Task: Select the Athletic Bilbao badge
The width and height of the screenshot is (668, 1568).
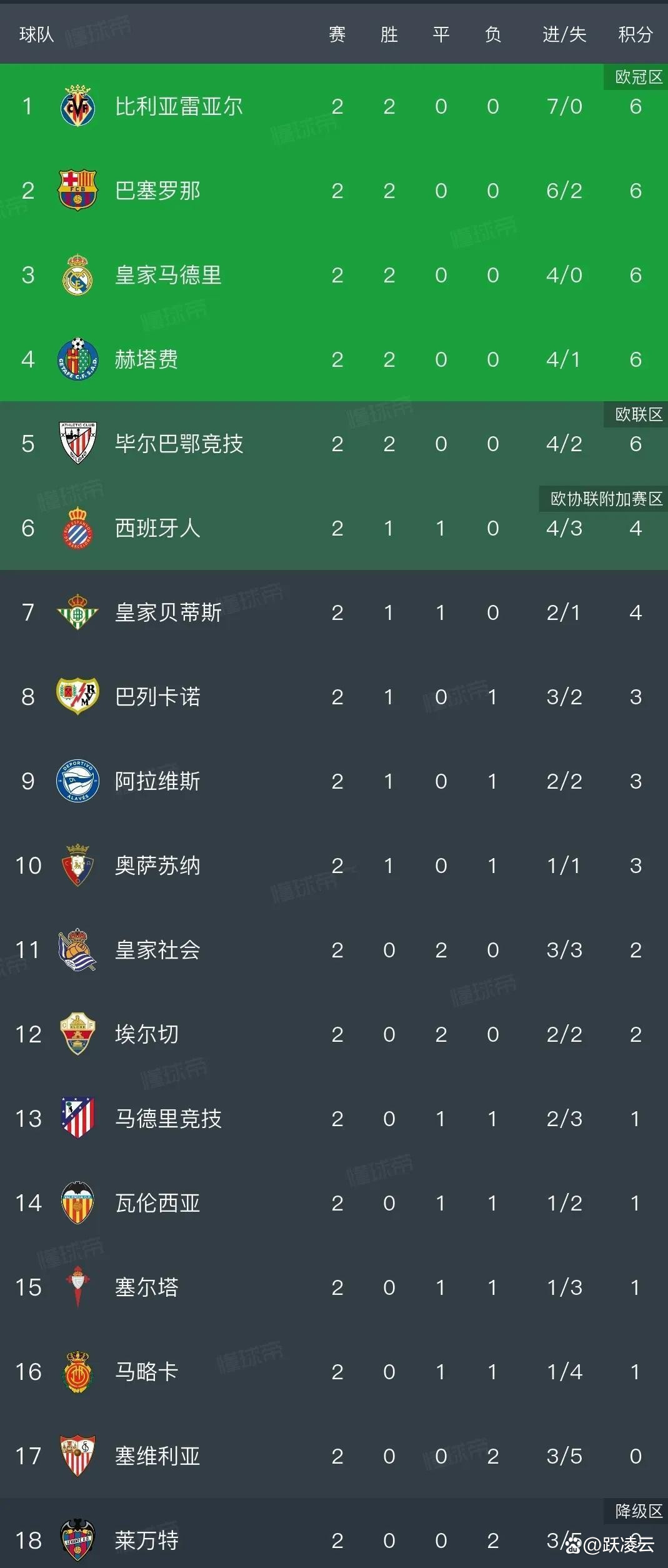Action: [x=77, y=443]
